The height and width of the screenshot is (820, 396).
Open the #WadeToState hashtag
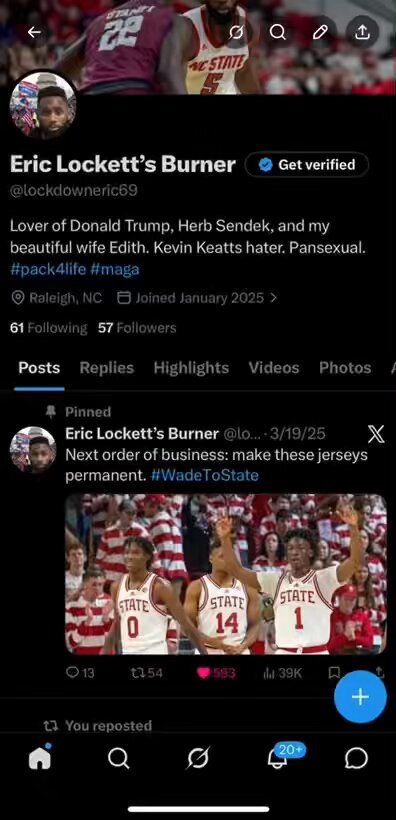208,475
